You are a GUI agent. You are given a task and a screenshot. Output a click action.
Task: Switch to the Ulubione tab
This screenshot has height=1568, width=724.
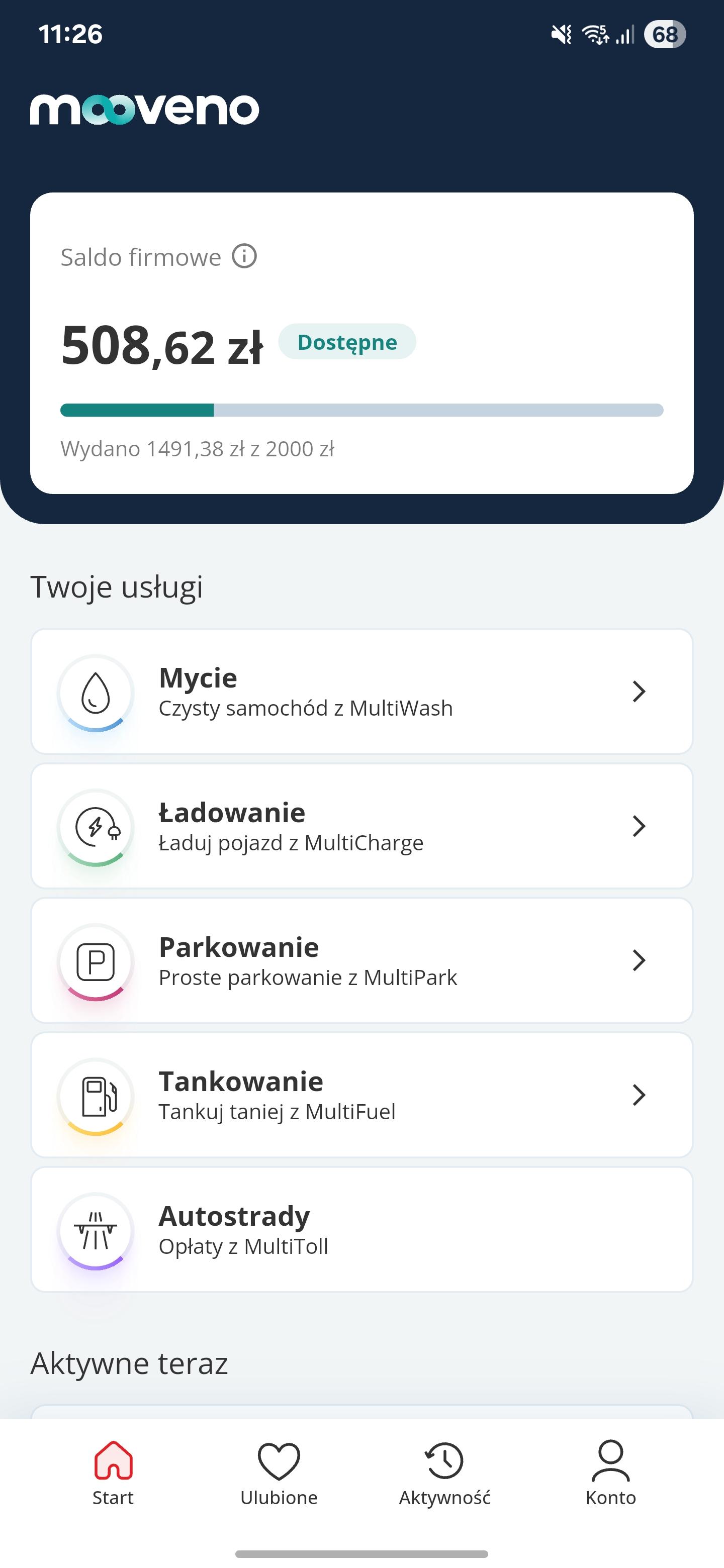click(x=279, y=1473)
